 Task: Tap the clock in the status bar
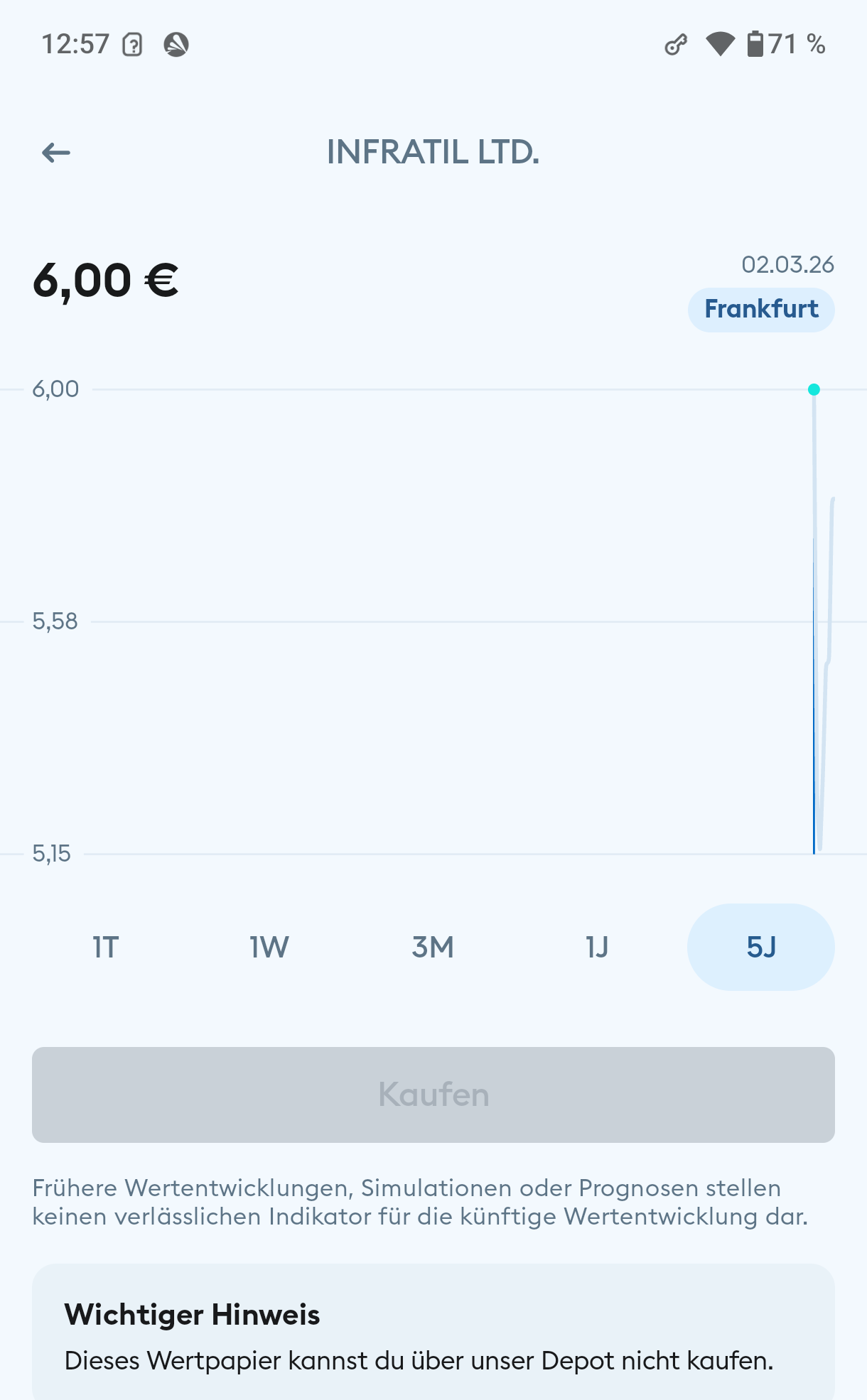[77, 43]
